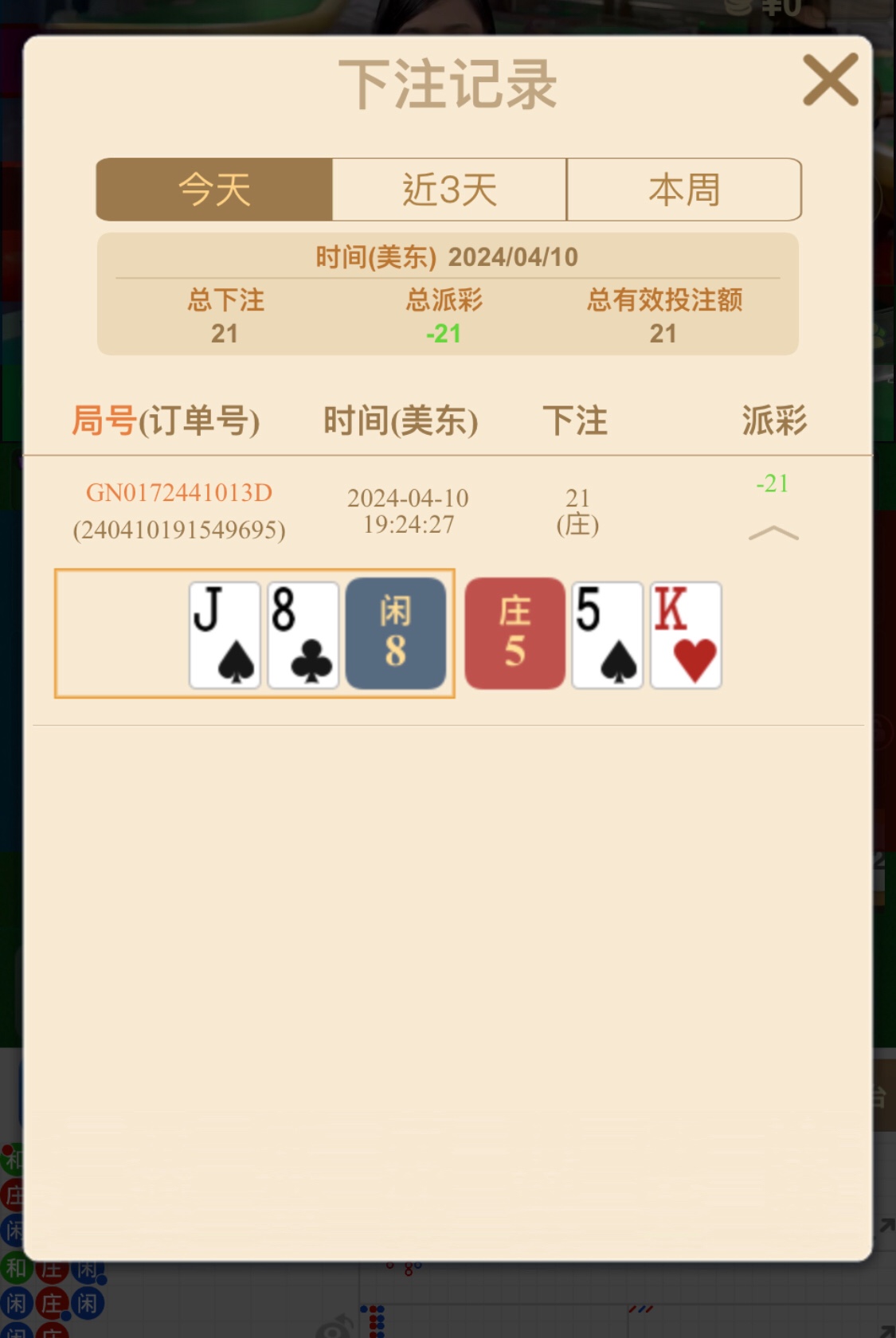
Task: Select the 本周 tab
Action: click(x=683, y=190)
